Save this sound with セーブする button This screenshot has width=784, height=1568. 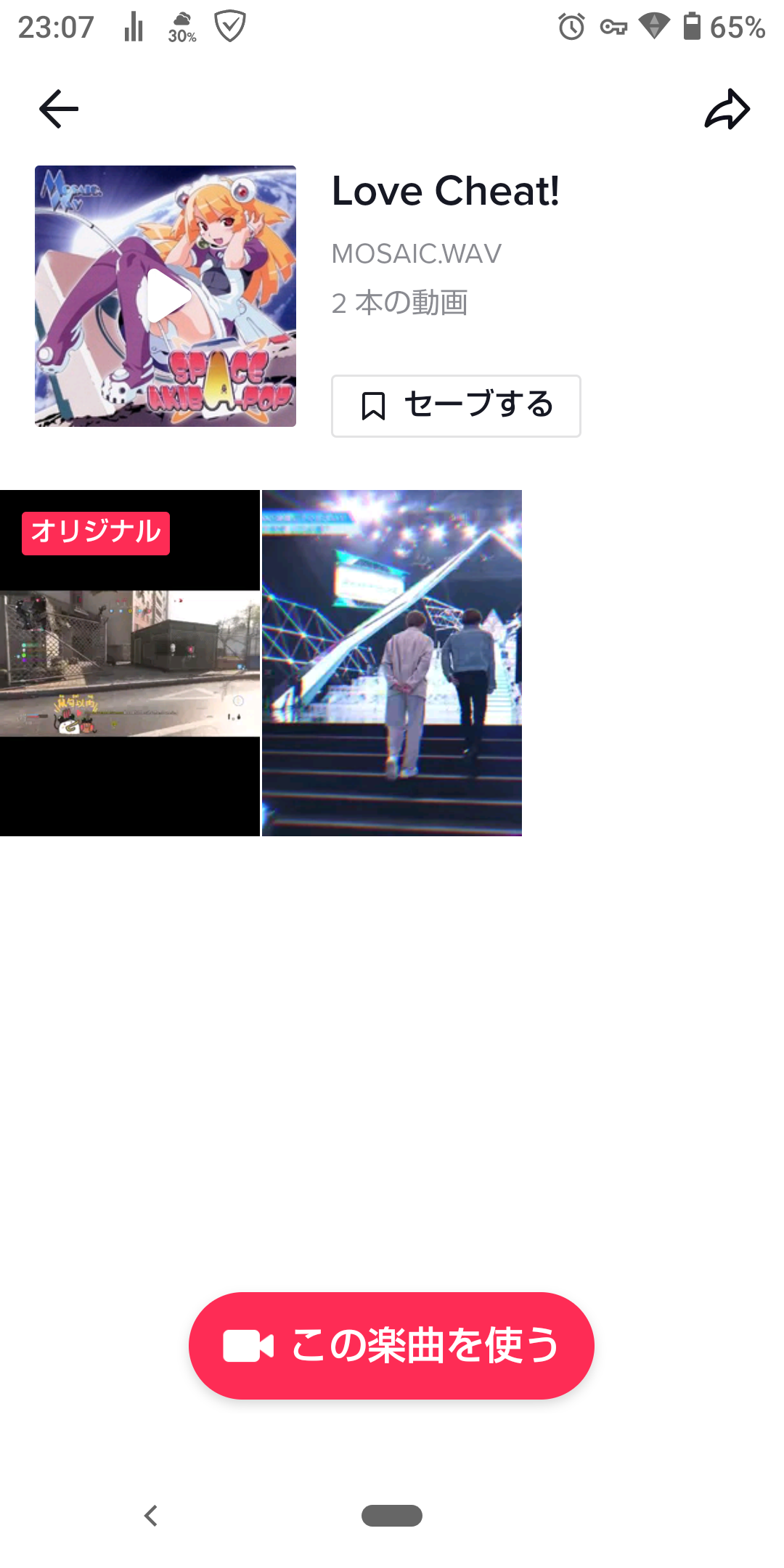tap(456, 406)
